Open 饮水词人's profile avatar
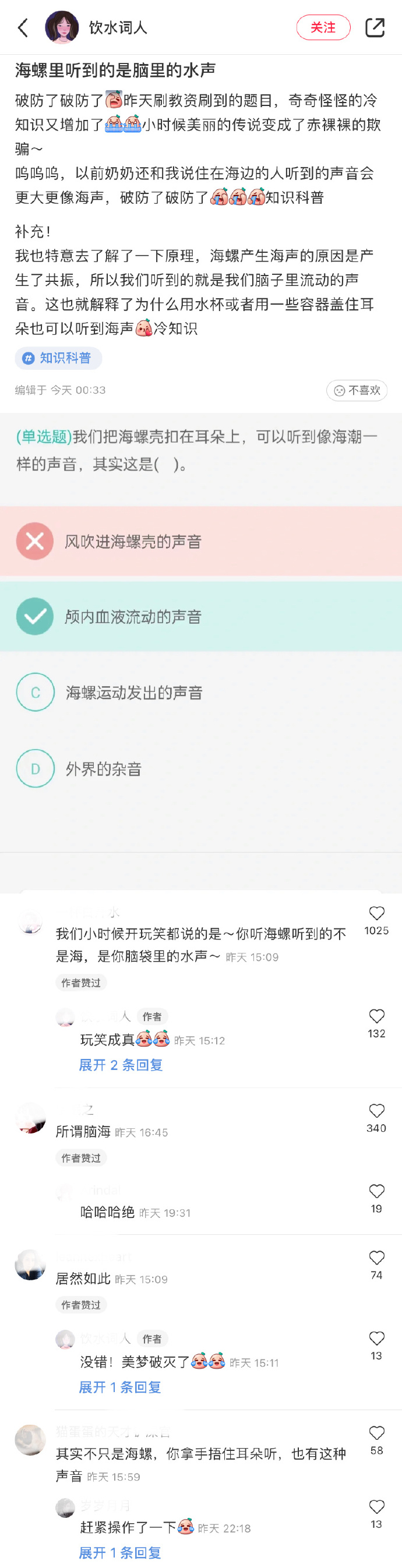Image resolution: width=402 pixels, height=1568 pixels. tap(62, 27)
